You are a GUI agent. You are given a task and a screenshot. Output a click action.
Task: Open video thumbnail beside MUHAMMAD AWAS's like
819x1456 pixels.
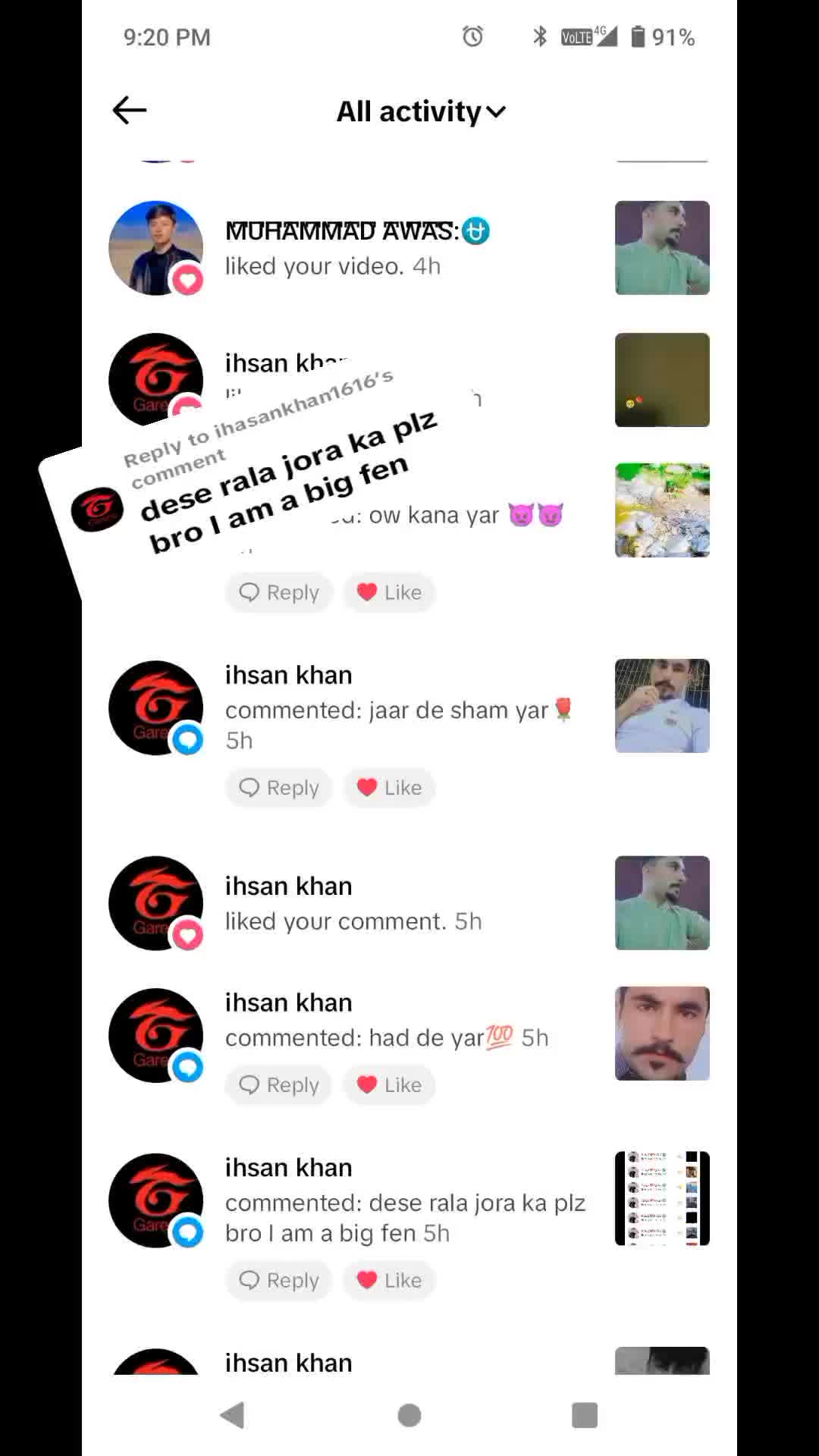[x=662, y=248]
